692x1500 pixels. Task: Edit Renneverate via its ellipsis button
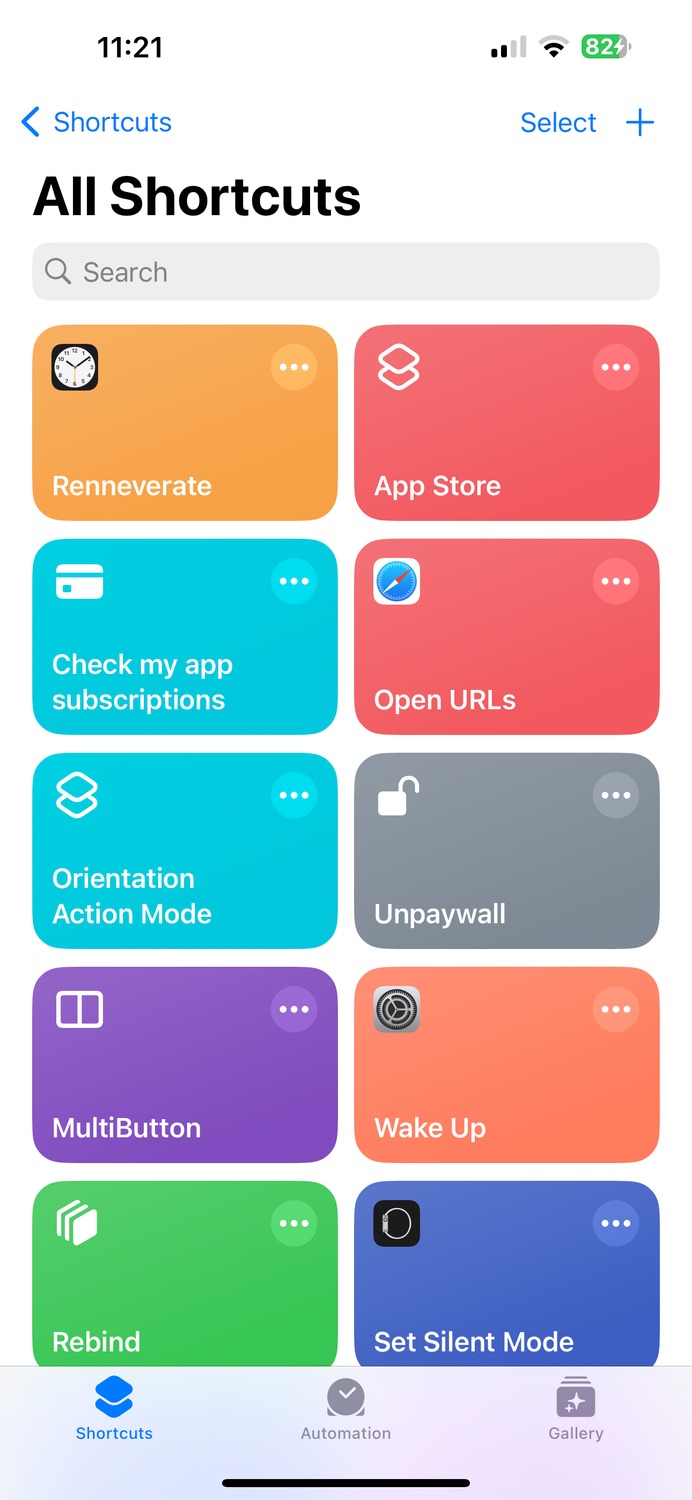(x=294, y=367)
